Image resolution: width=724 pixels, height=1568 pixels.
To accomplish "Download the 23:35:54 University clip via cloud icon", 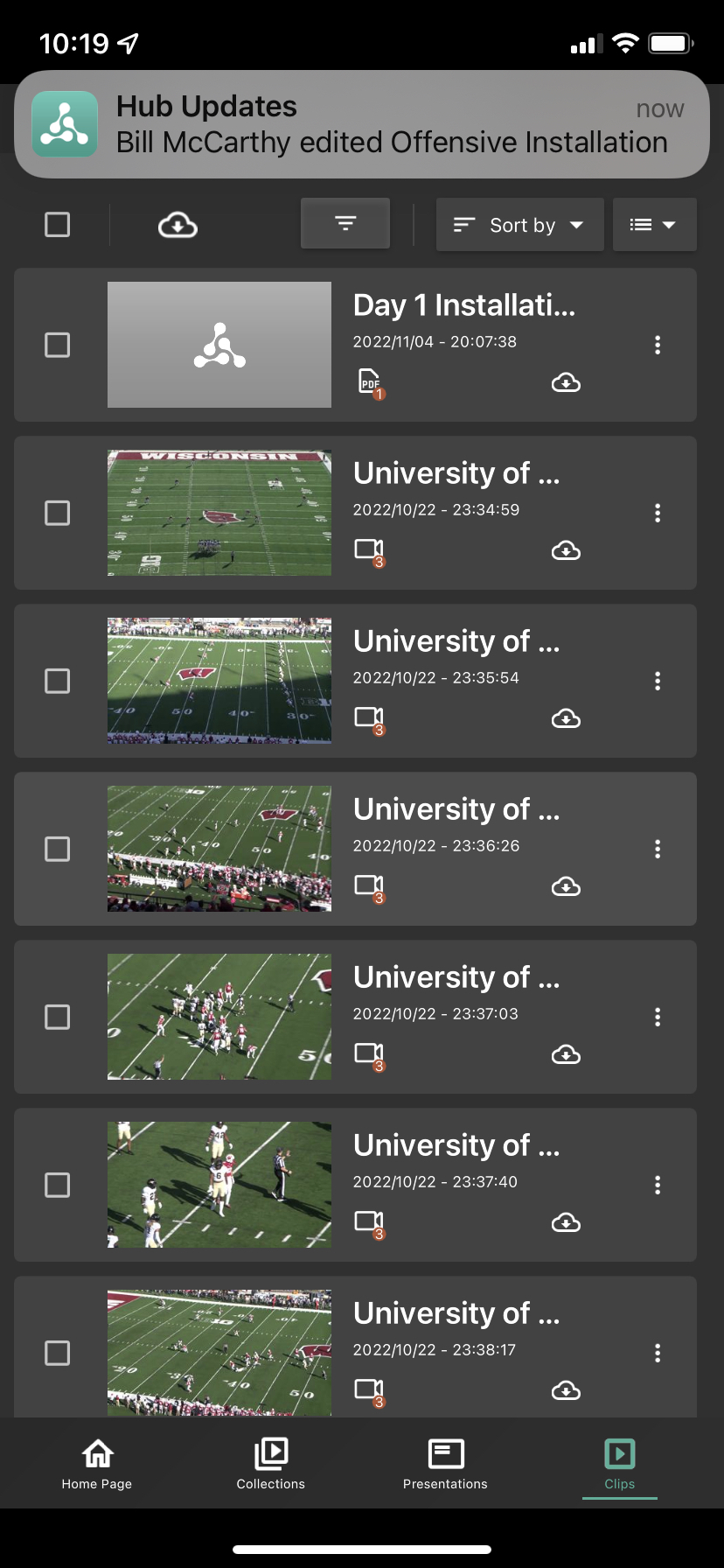I will [x=566, y=718].
